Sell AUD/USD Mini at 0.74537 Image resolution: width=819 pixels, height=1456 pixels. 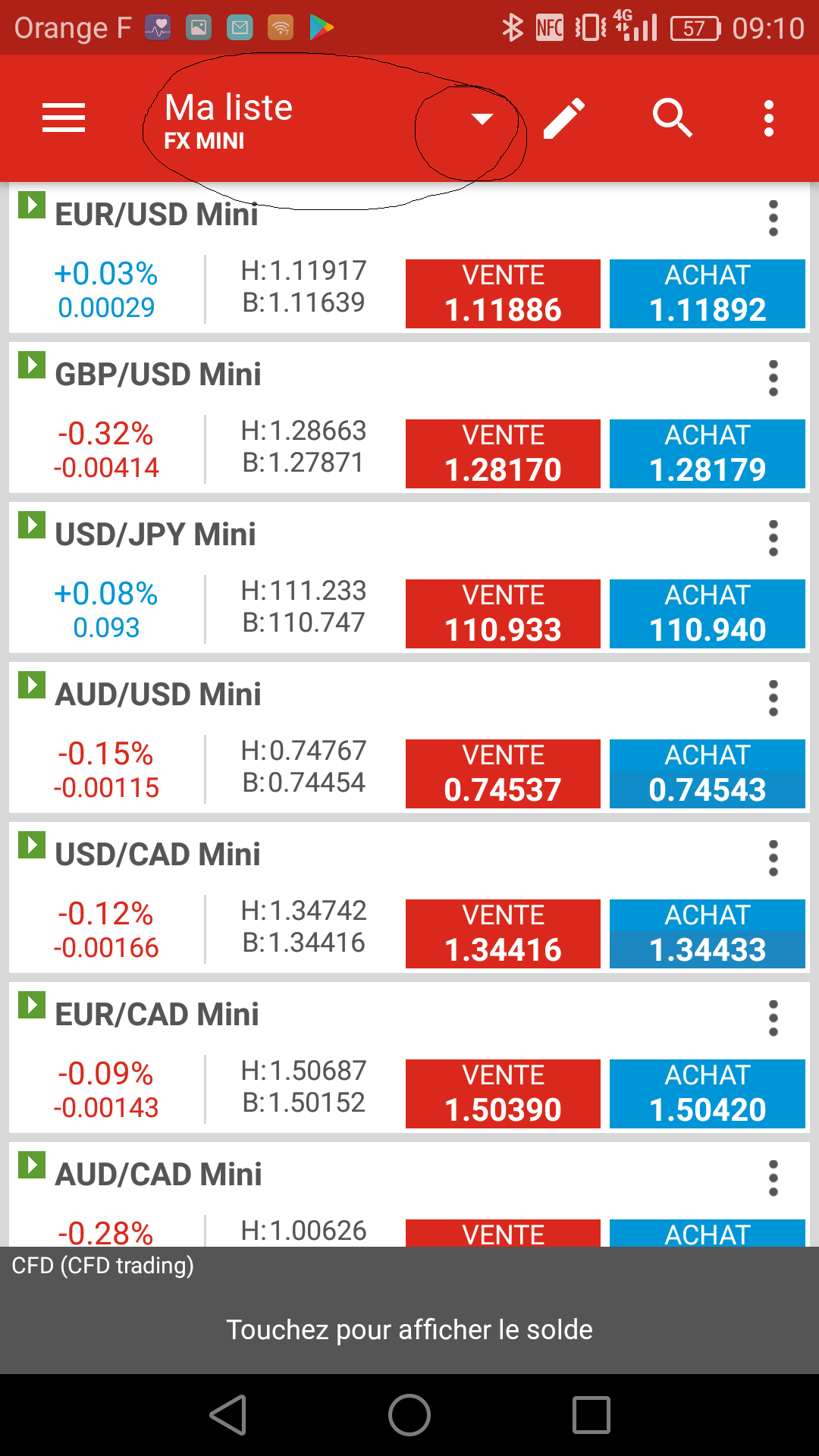[503, 774]
